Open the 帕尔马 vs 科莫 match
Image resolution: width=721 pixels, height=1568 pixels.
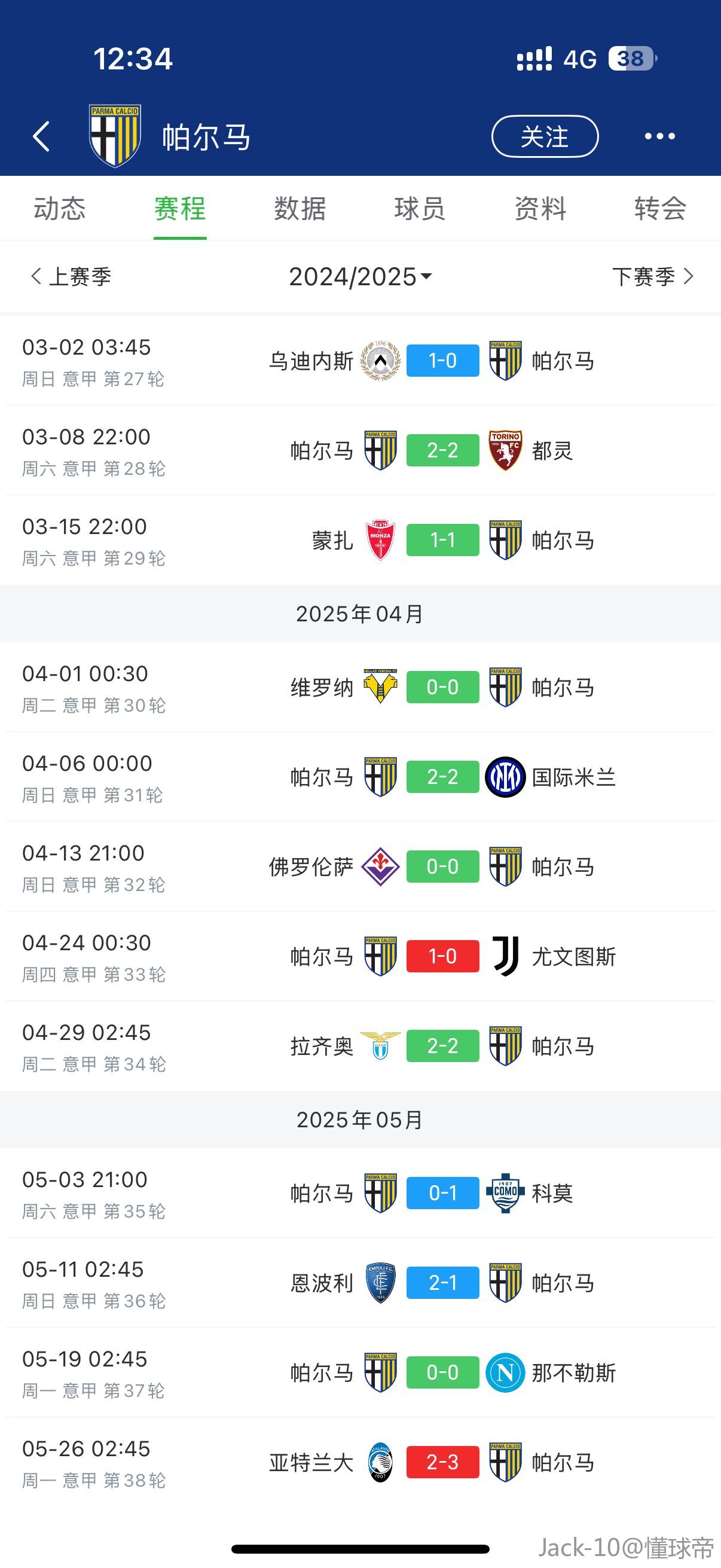(442, 1193)
